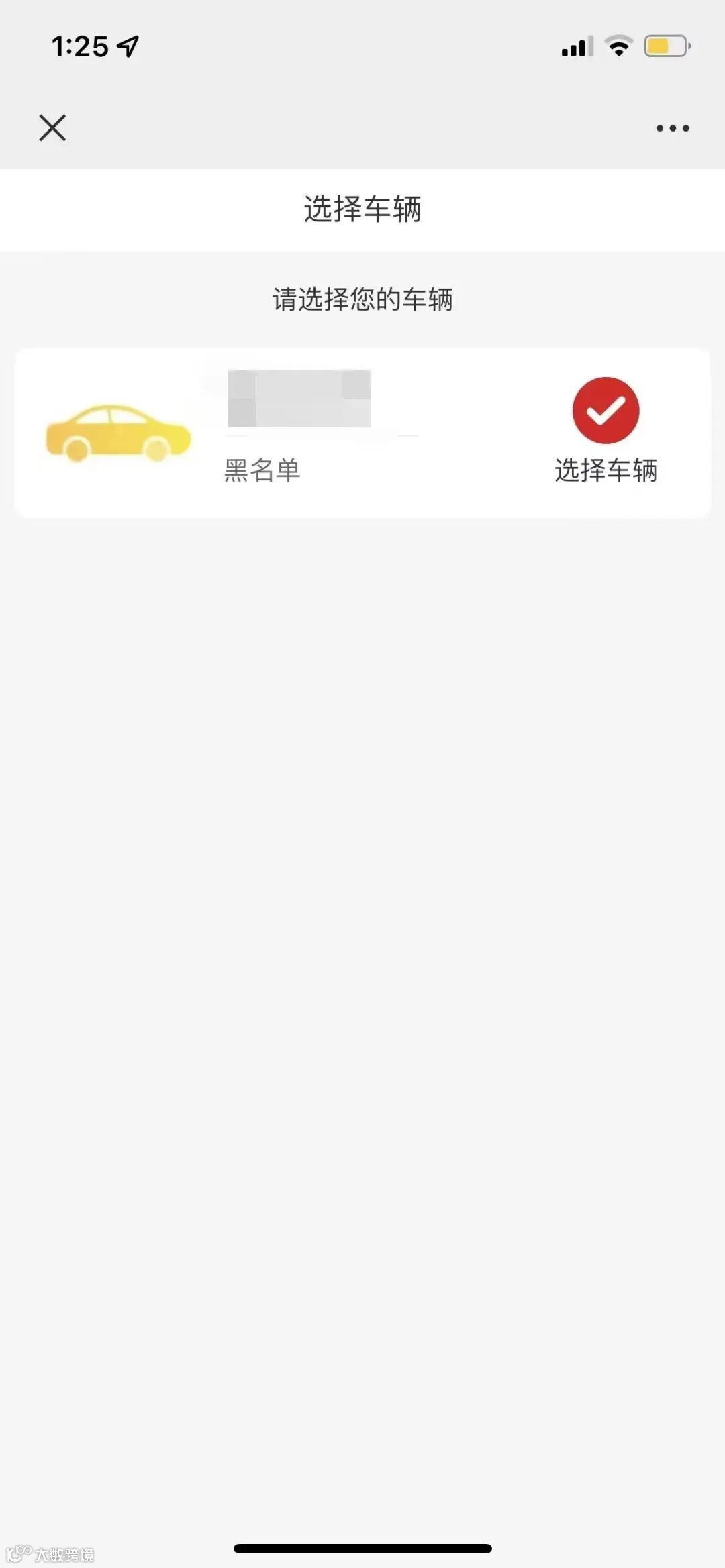Image resolution: width=725 pixels, height=1568 pixels.
Task: Tap the red 选择车辆 checkmark button
Action: (x=606, y=411)
